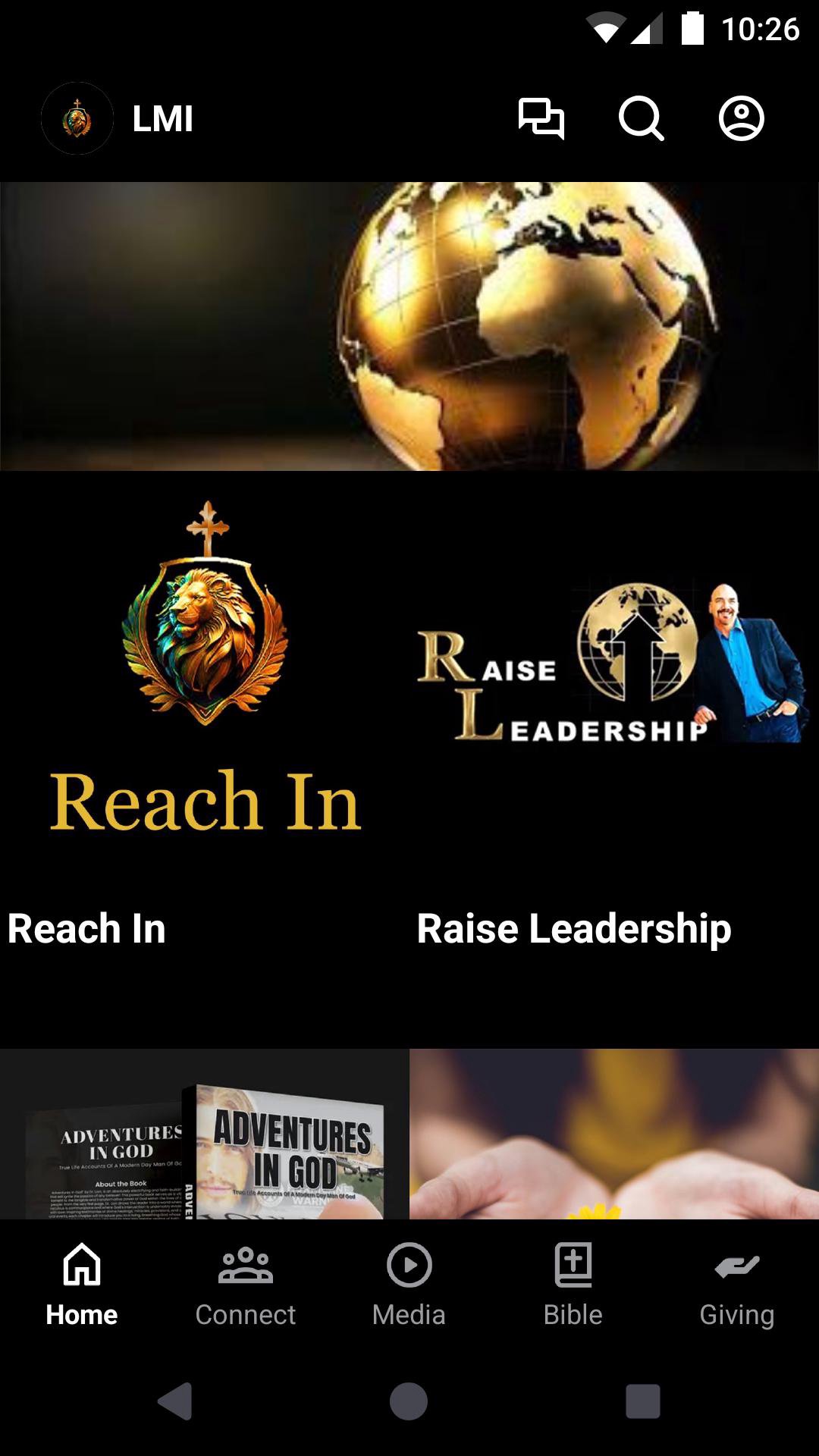Tap the system back button
Image resolution: width=819 pixels, height=1456 pixels.
coord(175,1401)
